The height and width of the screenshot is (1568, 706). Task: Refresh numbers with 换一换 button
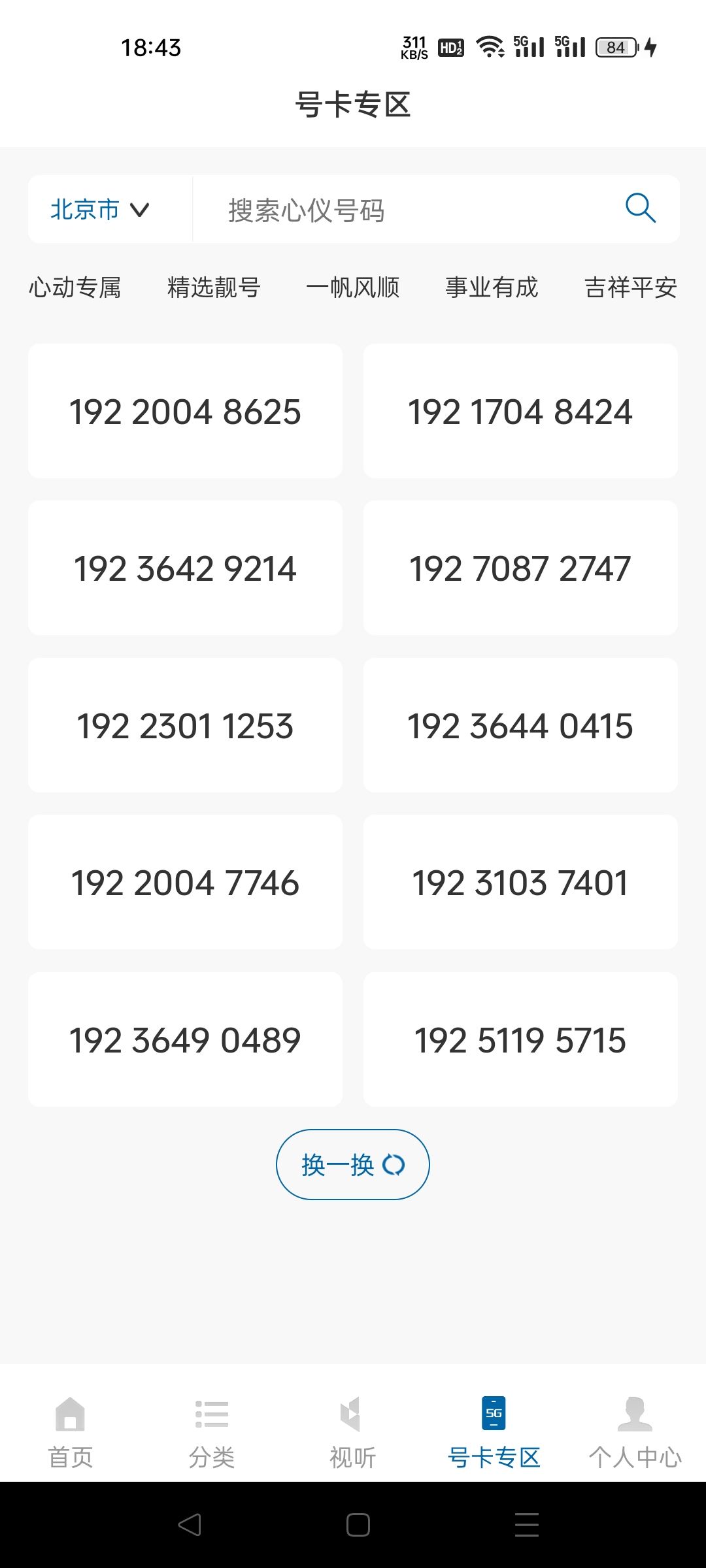353,1164
